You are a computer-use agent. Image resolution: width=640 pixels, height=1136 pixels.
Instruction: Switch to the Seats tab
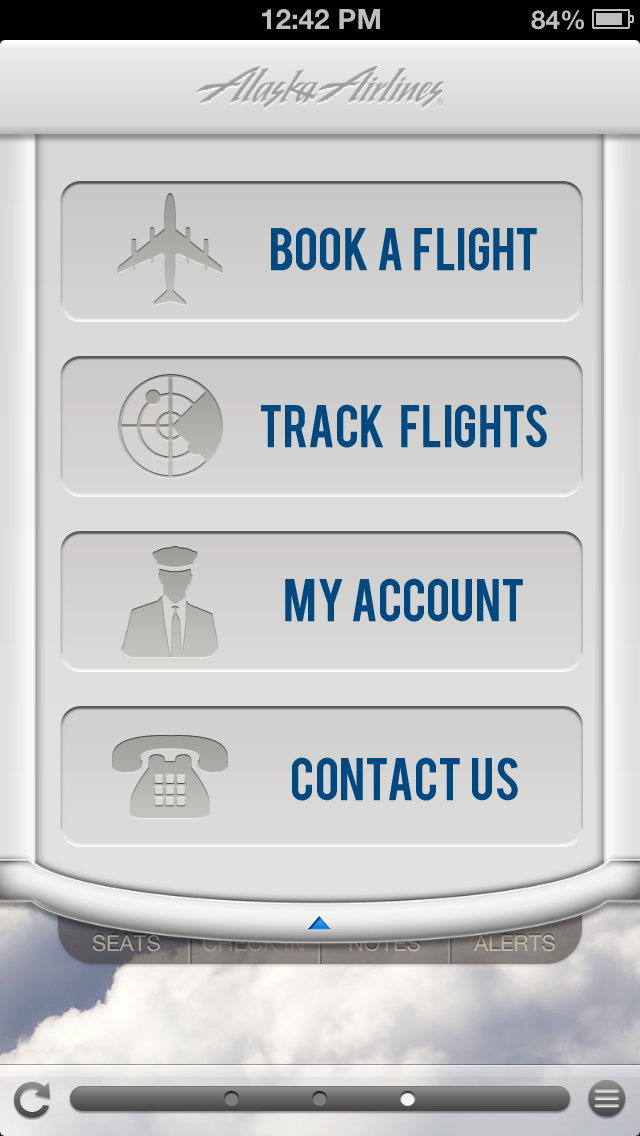tap(125, 944)
